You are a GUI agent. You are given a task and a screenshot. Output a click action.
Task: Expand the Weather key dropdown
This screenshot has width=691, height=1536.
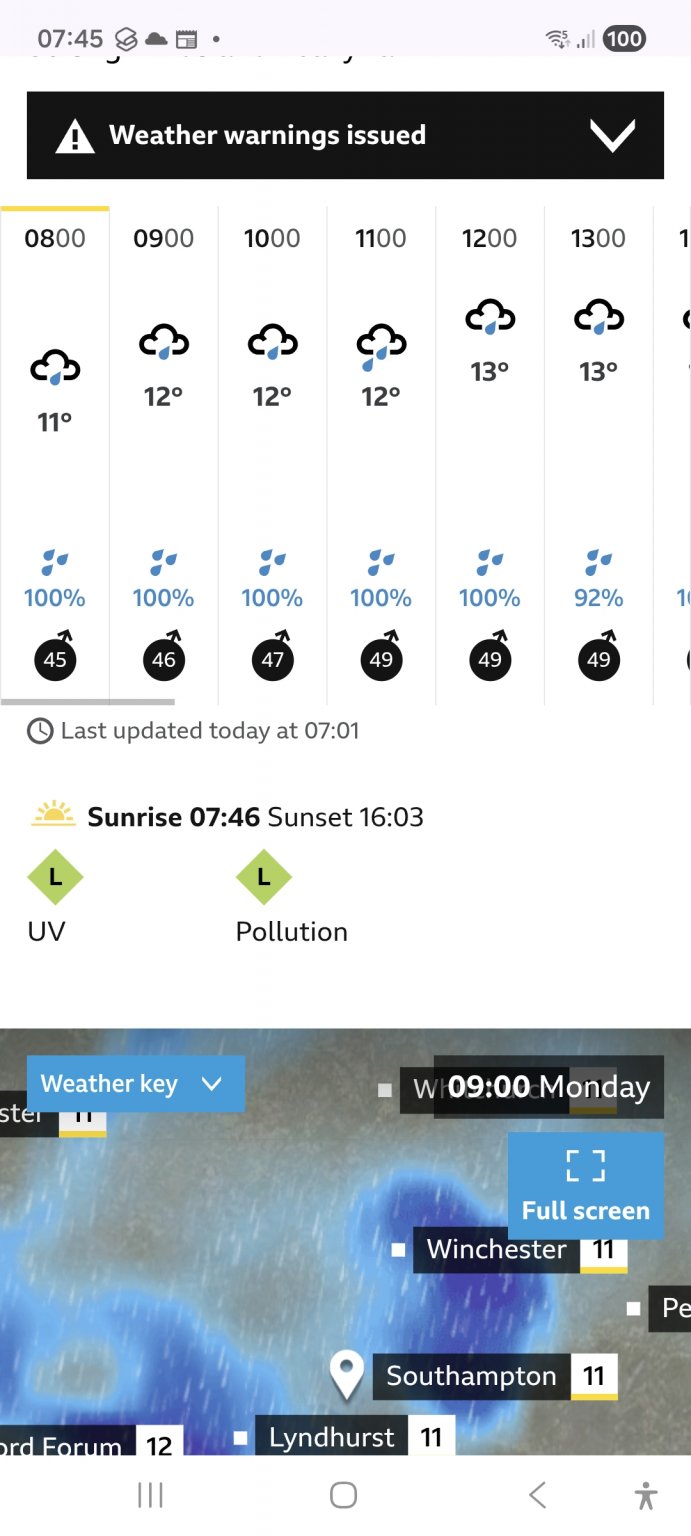point(135,1084)
